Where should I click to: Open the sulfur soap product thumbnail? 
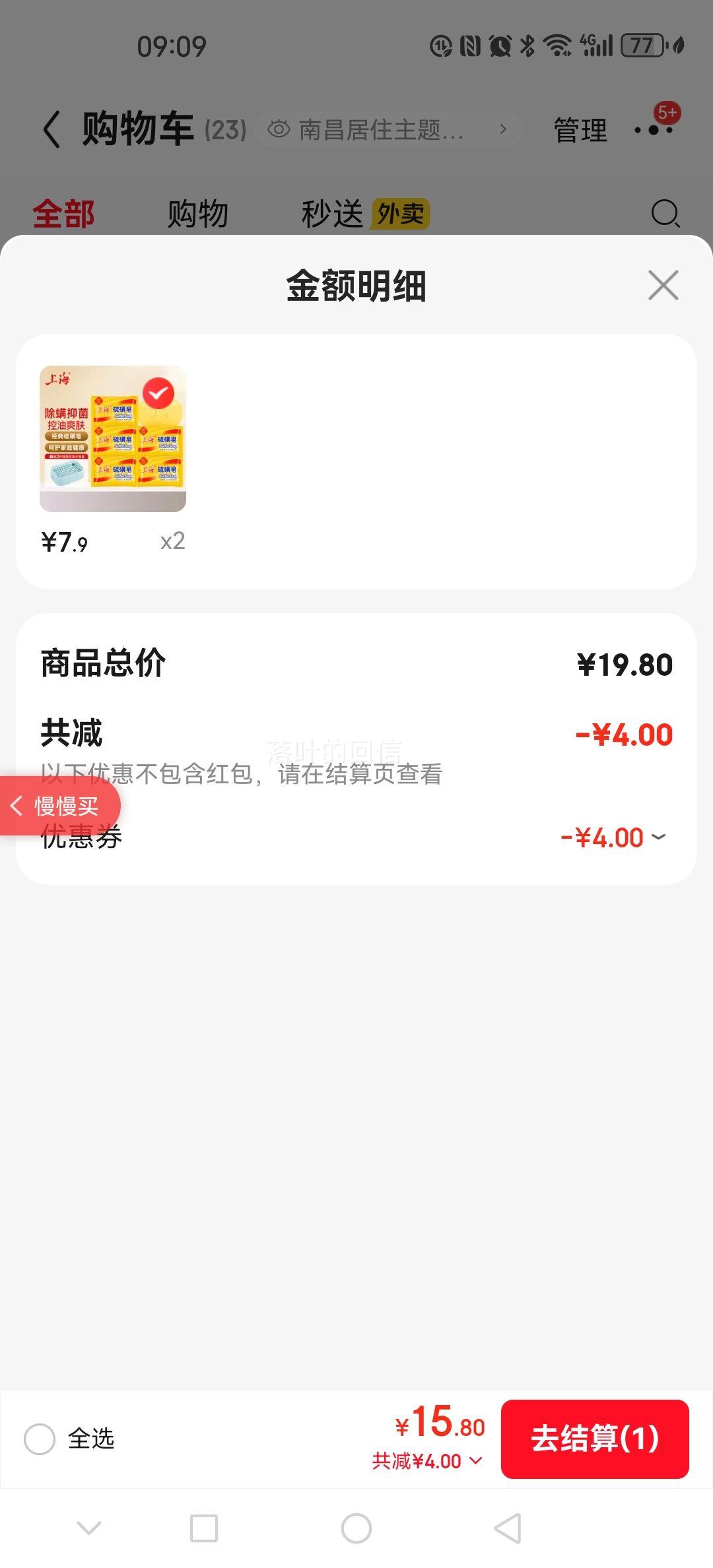113,438
